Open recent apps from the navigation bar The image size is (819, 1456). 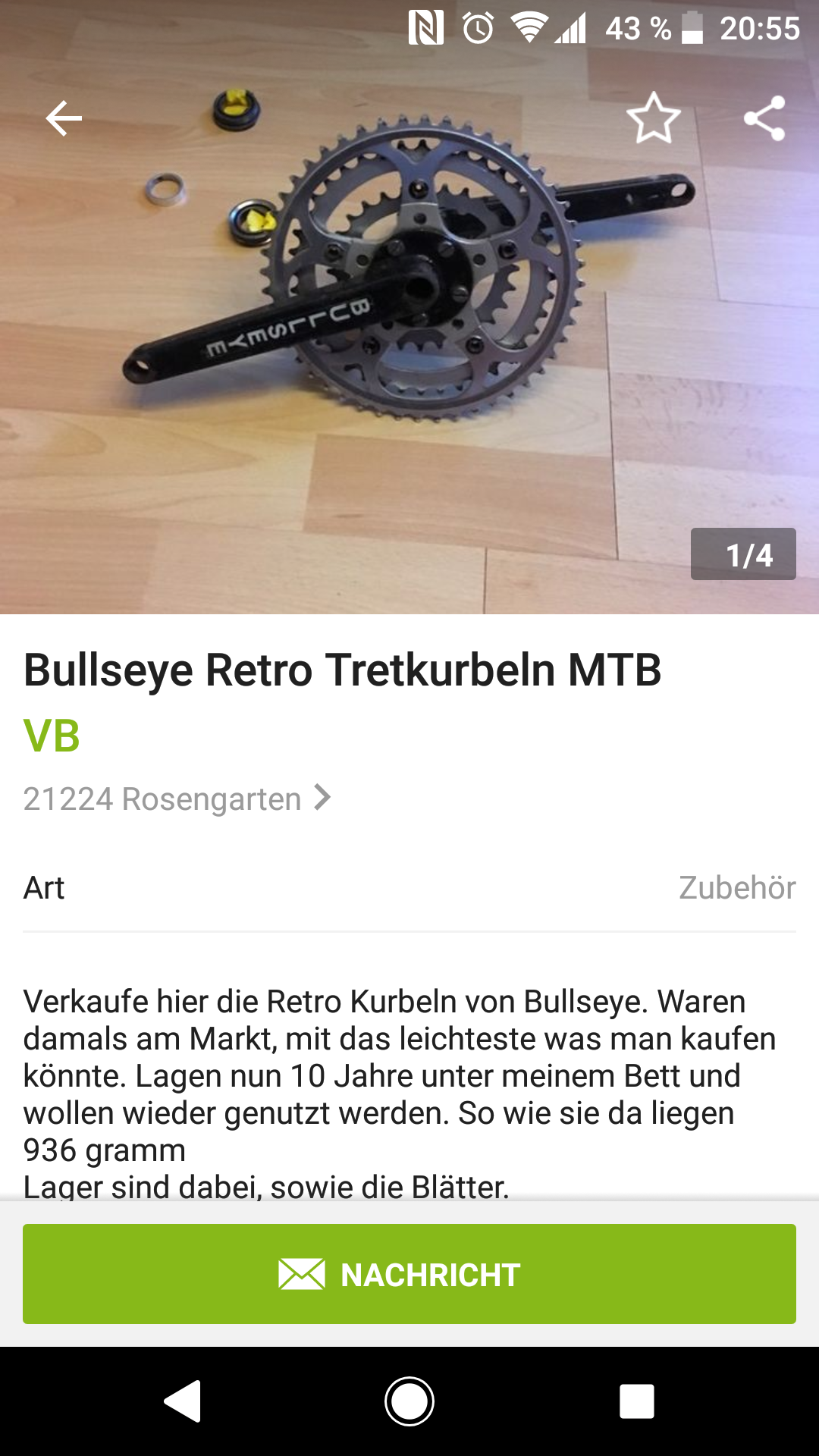pos(636,1401)
